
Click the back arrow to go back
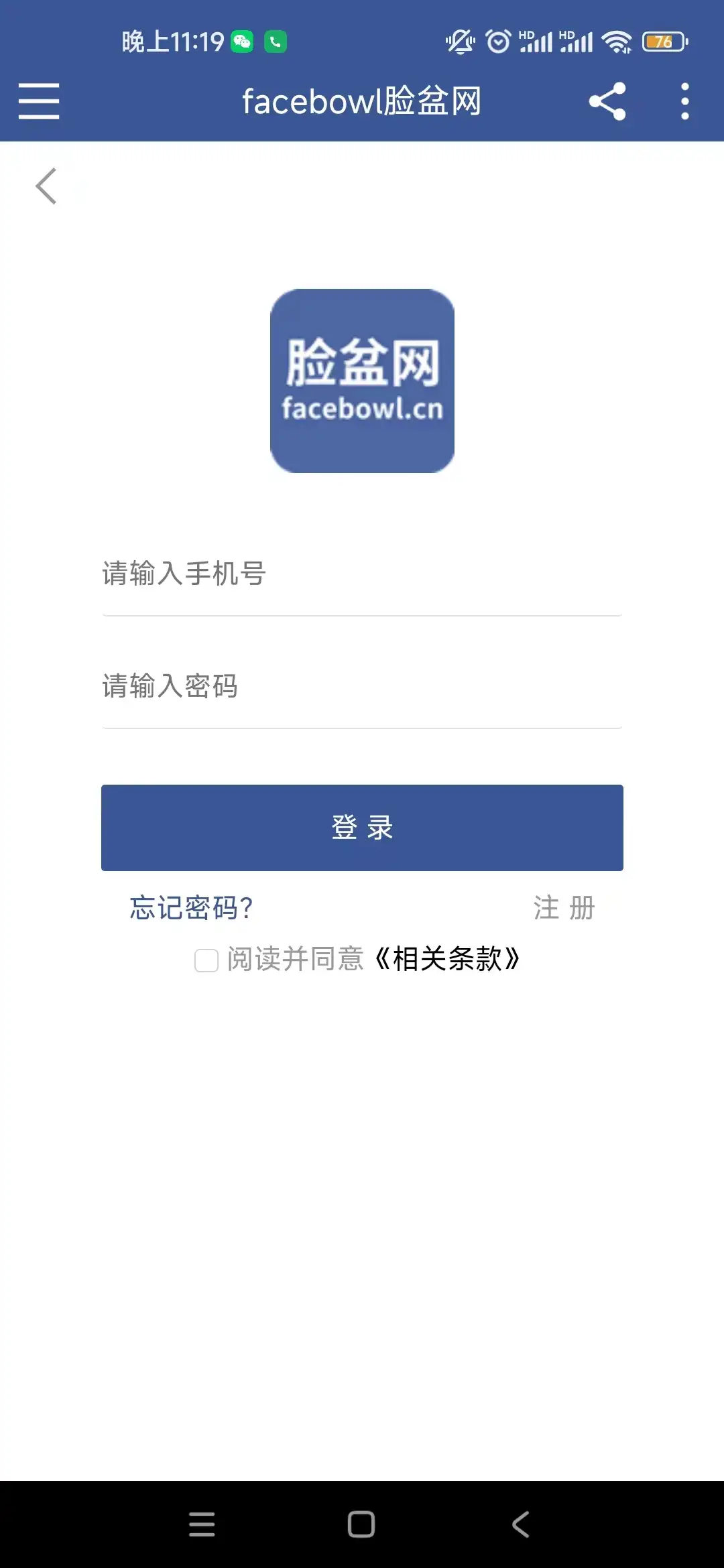click(x=46, y=186)
